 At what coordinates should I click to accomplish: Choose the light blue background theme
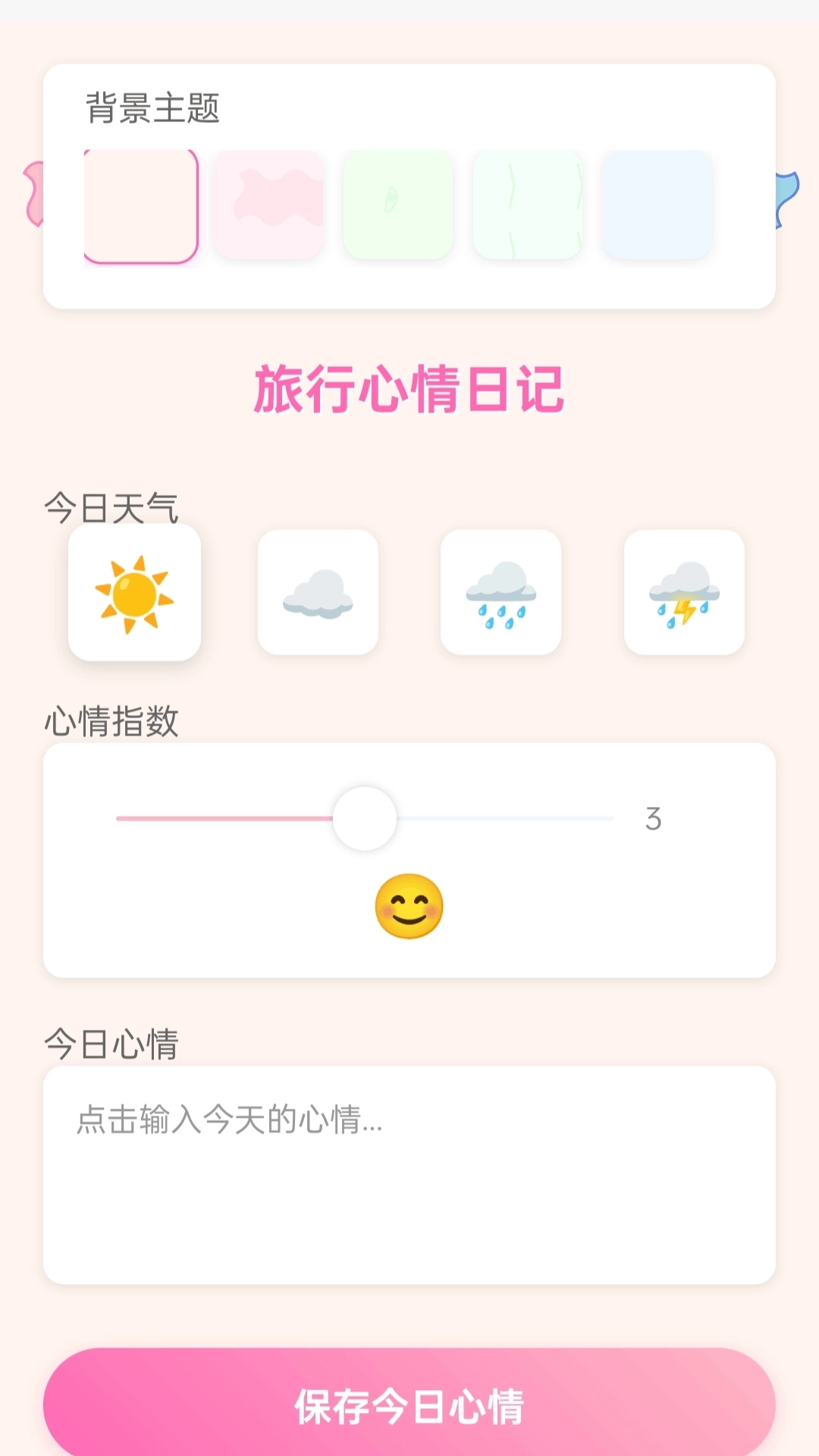point(657,205)
